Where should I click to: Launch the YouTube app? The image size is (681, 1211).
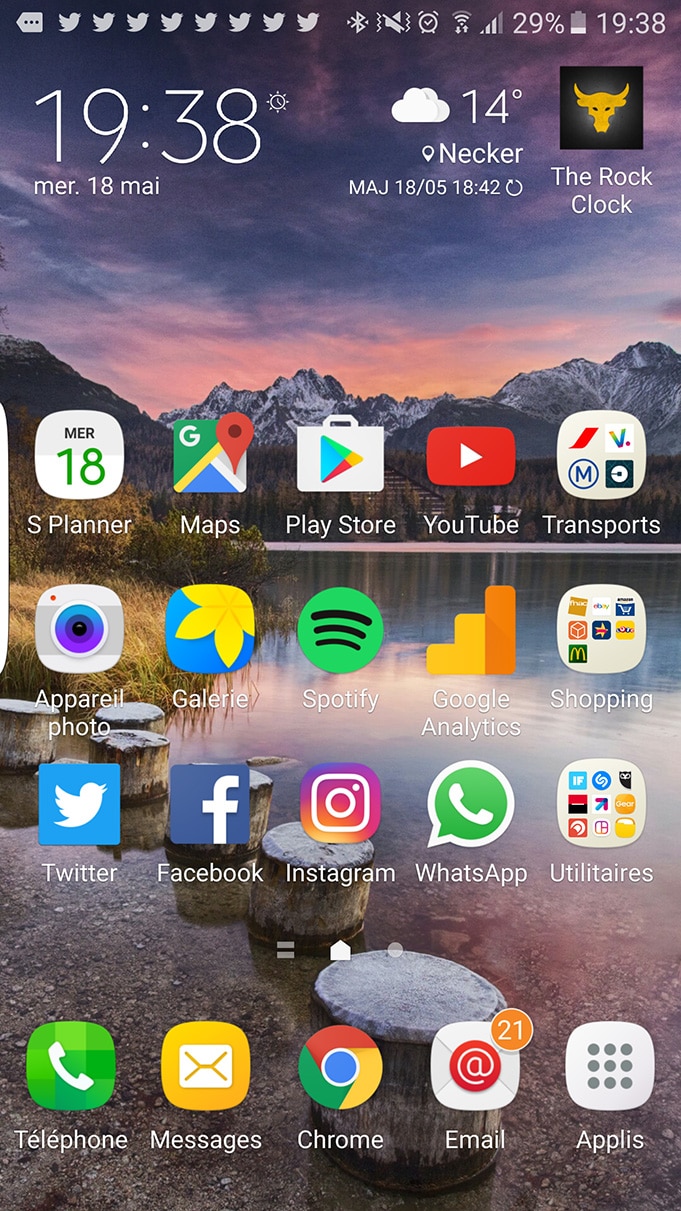(x=471, y=456)
